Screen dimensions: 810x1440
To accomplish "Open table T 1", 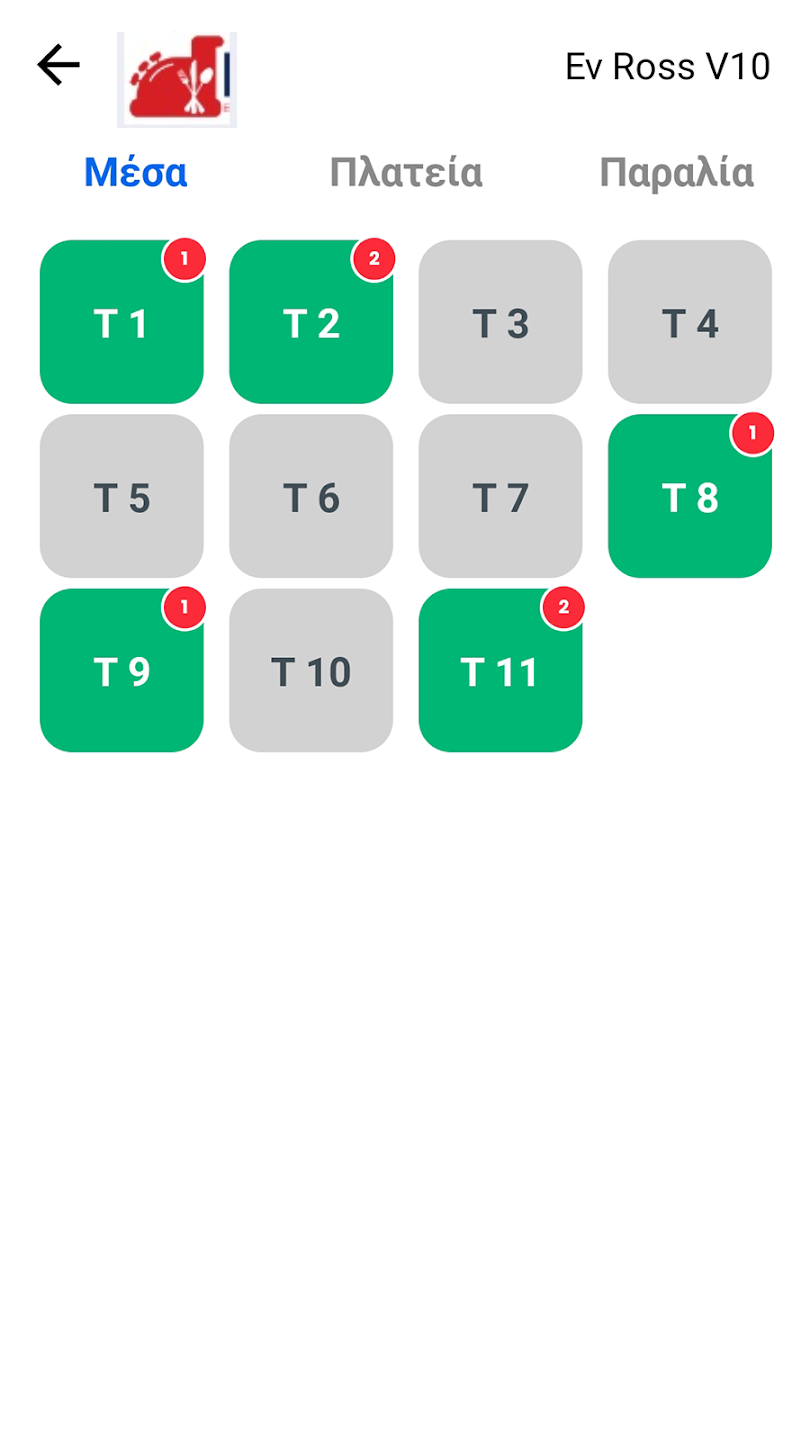I will click(121, 323).
